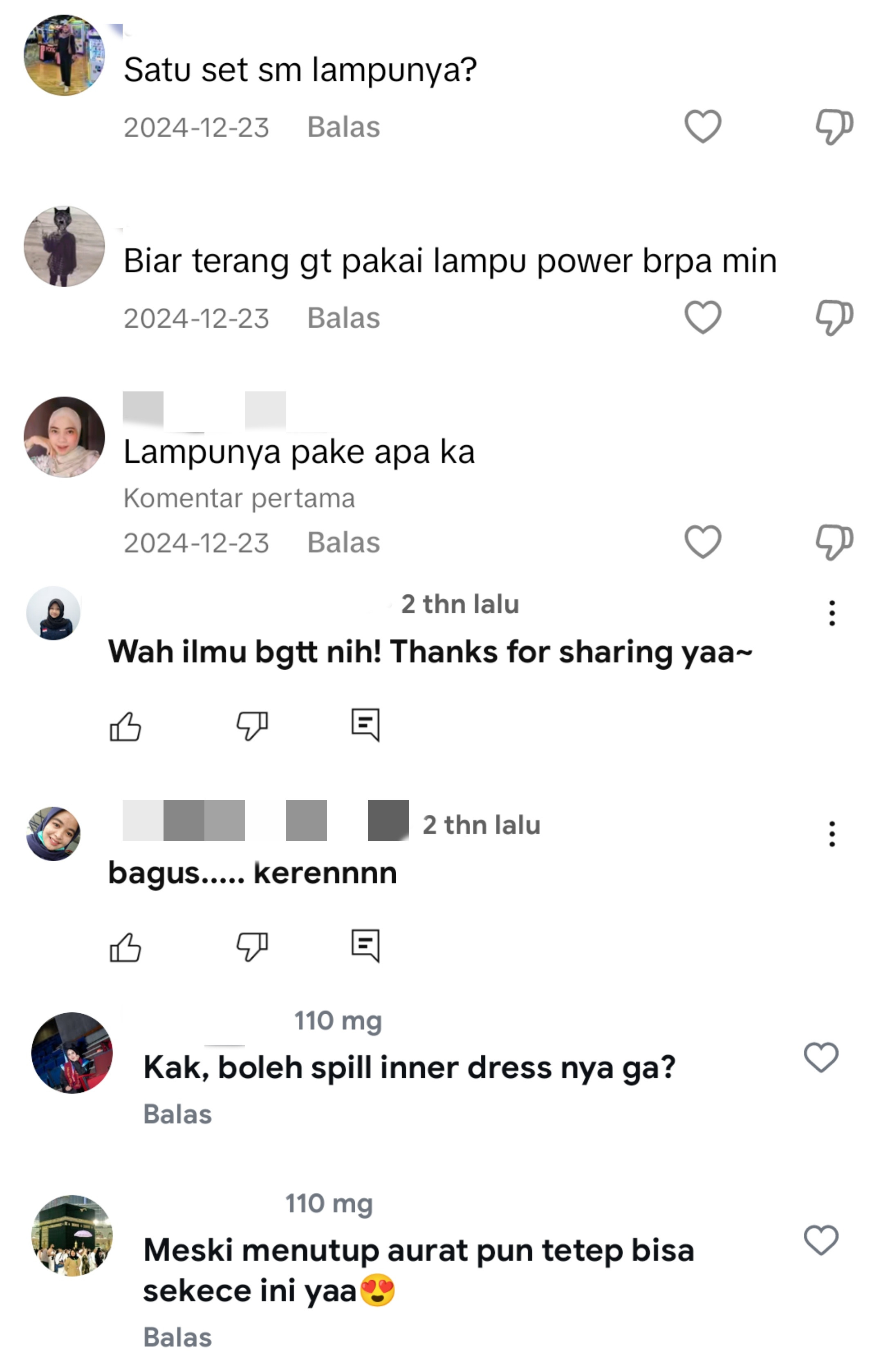Heart the "Meski menutup aurat" comment
This screenshot has width=883, height=1372.
820,1240
